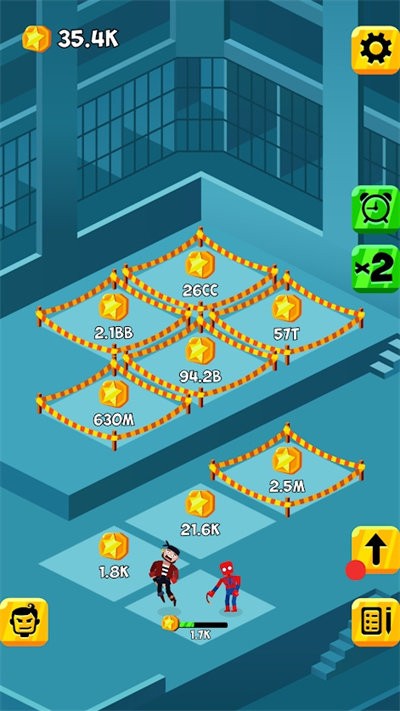Viewport: 400px width, 711px height.
Task: Unlock the 57T fenced area
Action: click(287, 317)
